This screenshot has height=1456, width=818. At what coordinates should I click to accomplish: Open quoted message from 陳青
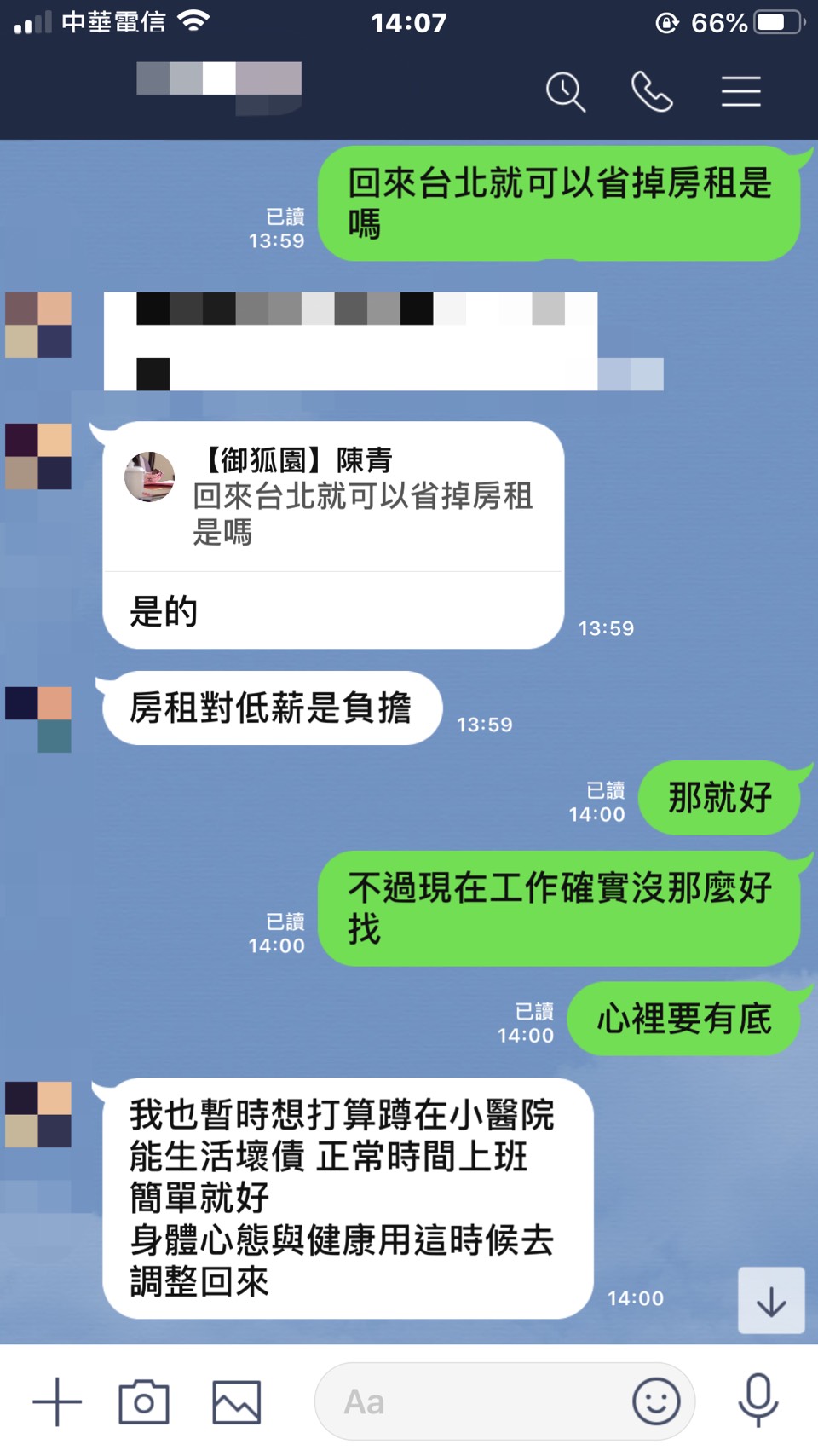click(332, 498)
